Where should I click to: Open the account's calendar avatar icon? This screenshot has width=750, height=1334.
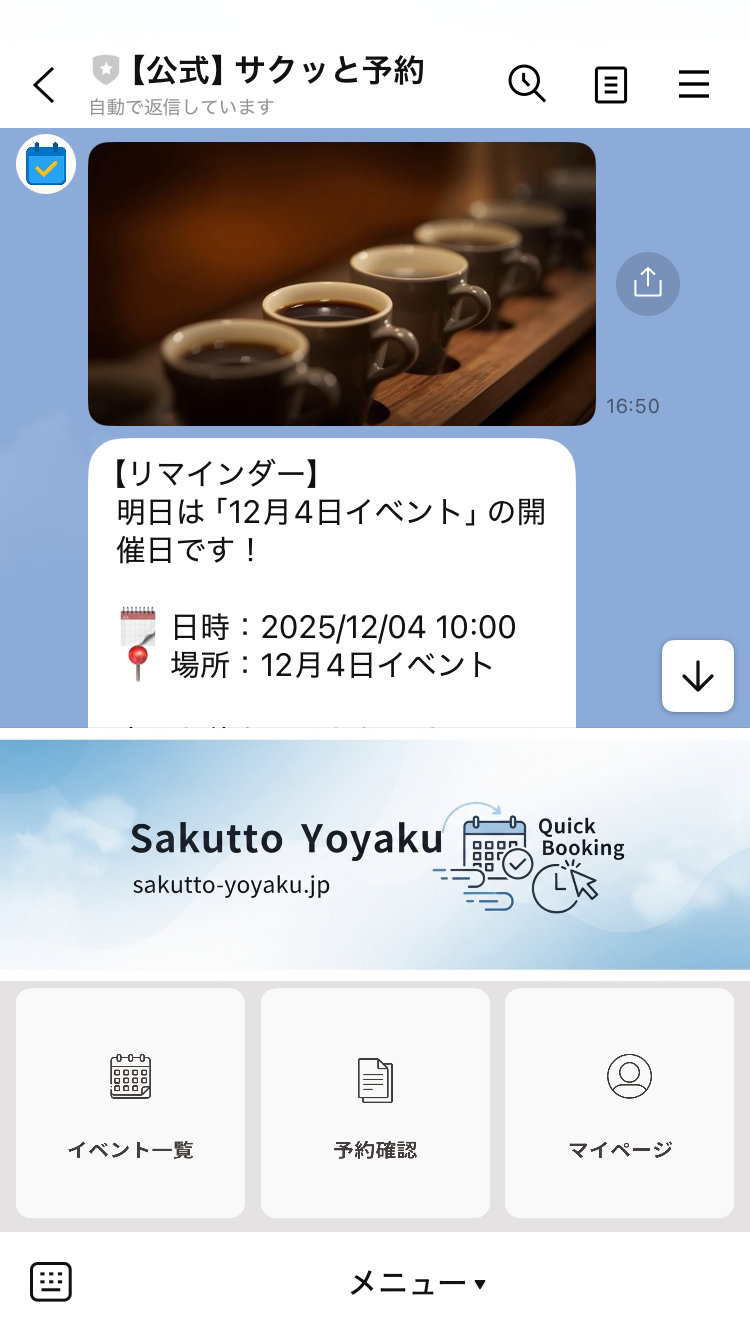pyautogui.click(x=45, y=164)
